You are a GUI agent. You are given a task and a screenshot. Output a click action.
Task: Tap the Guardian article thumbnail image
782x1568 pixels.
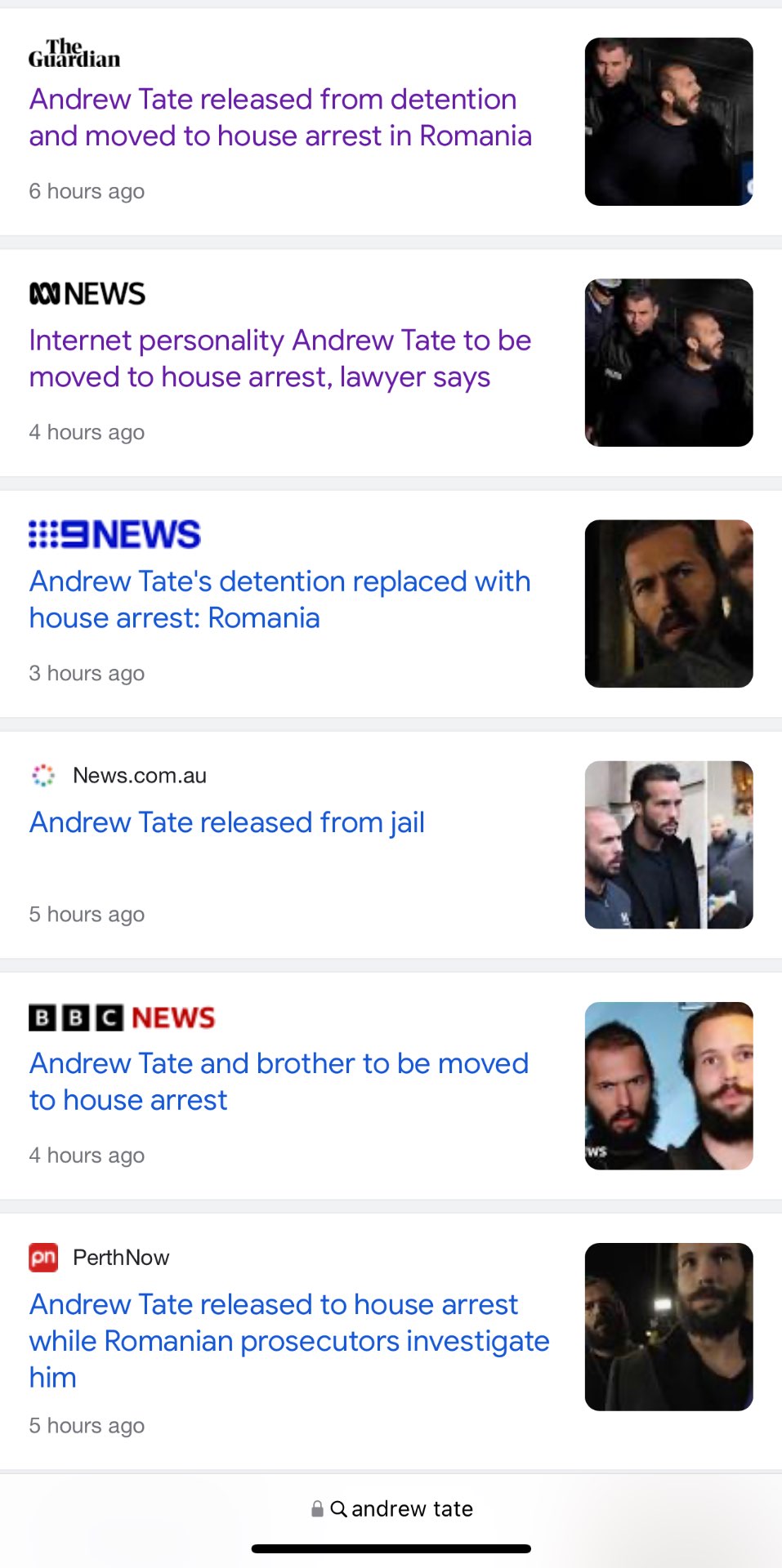coord(668,122)
